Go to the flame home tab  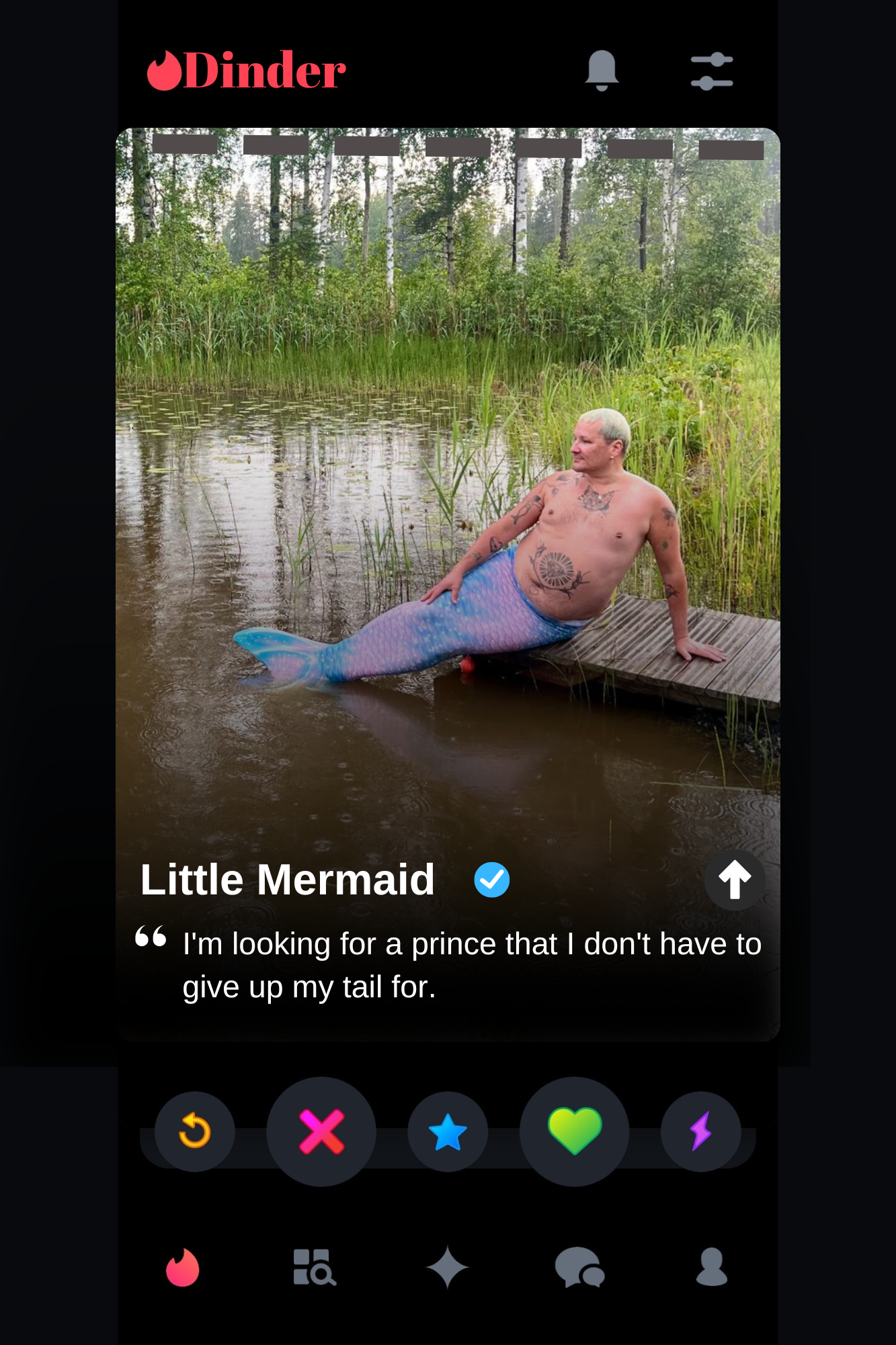click(x=183, y=1268)
